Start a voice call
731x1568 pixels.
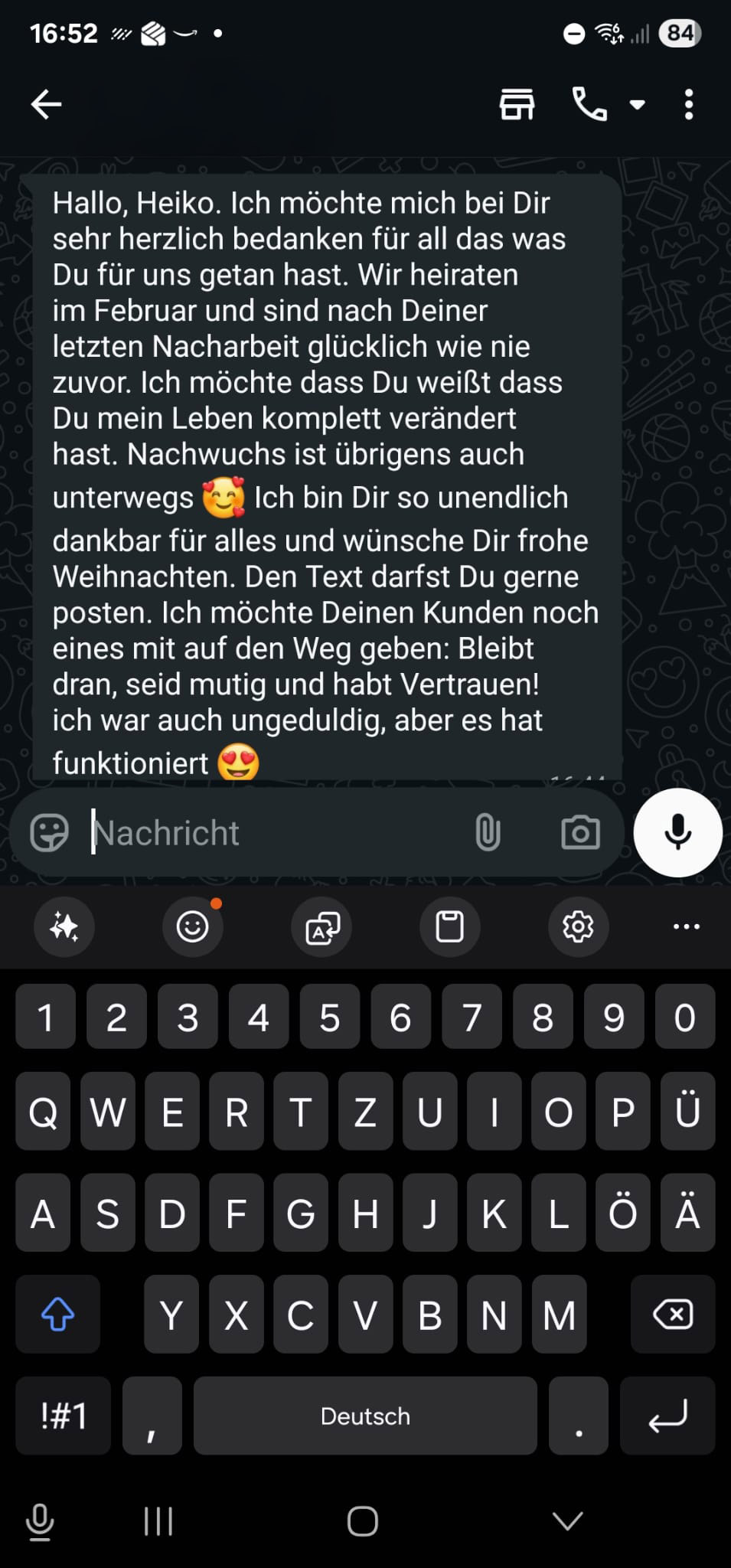pos(589,105)
